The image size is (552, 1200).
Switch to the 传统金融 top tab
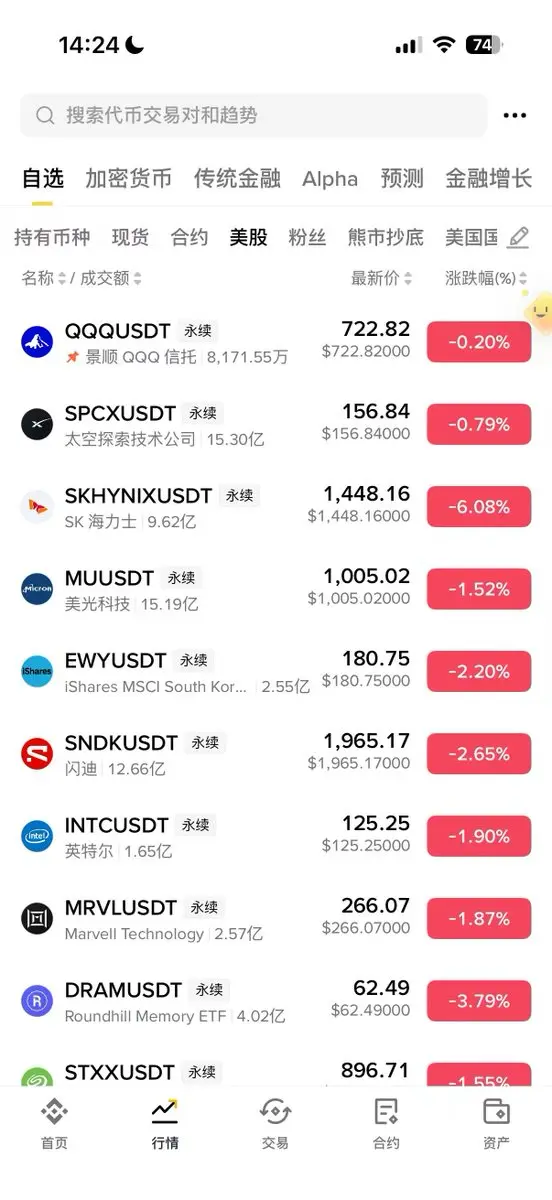point(237,179)
